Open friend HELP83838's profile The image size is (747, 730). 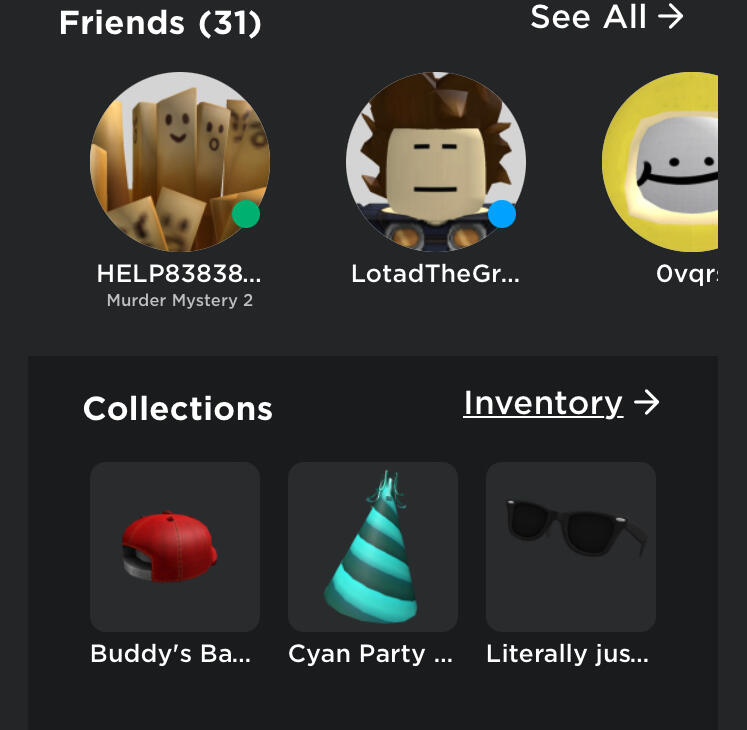click(x=180, y=162)
